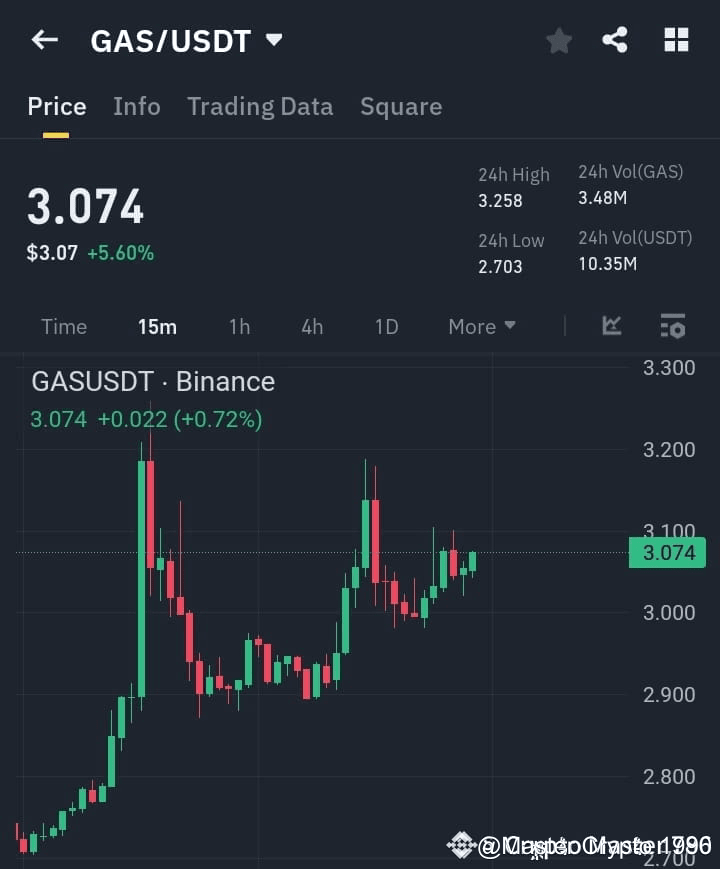This screenshot has width=720, height=869.
Task: Choose the 4h candle interval
Action: pos(311,326)
